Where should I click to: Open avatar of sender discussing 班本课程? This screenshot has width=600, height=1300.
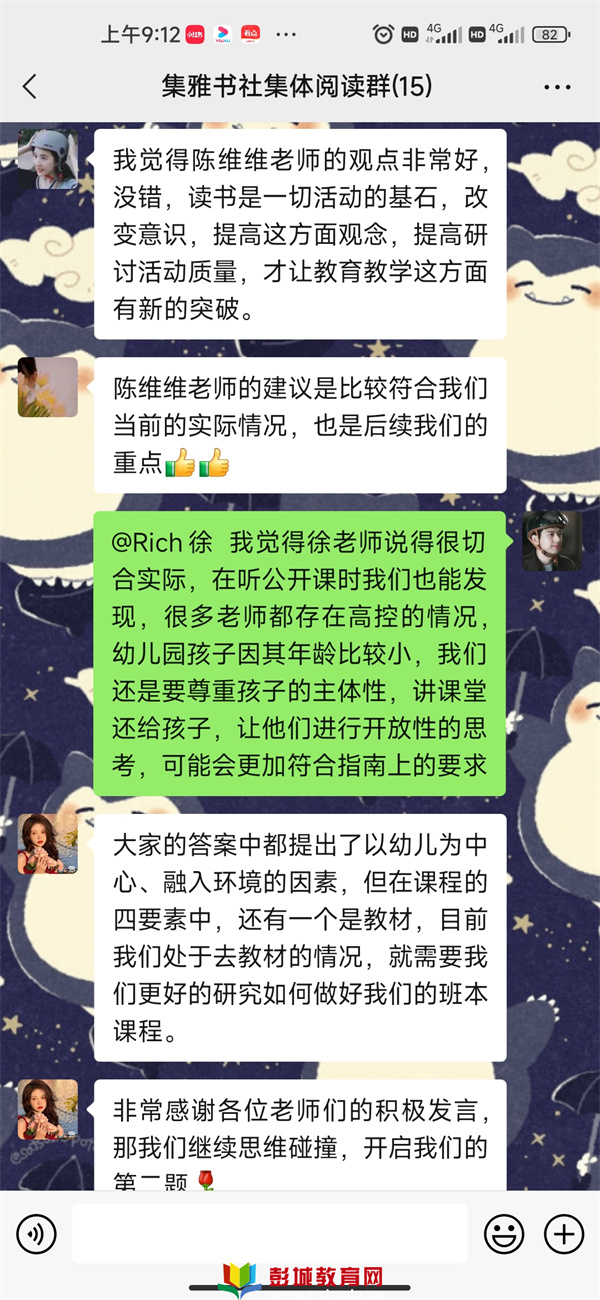tap(47, 844)
